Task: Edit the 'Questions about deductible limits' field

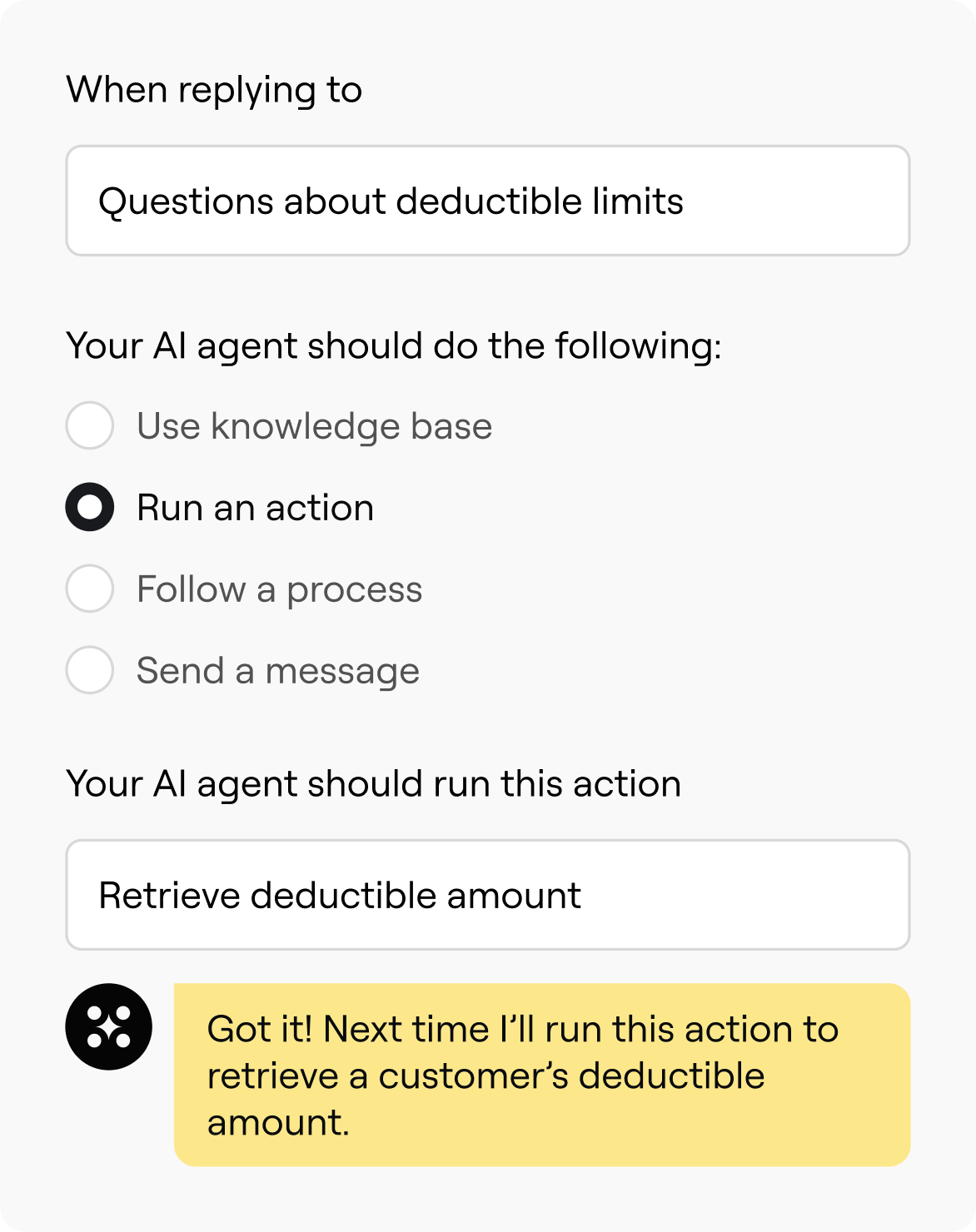Action: point(487,201)
